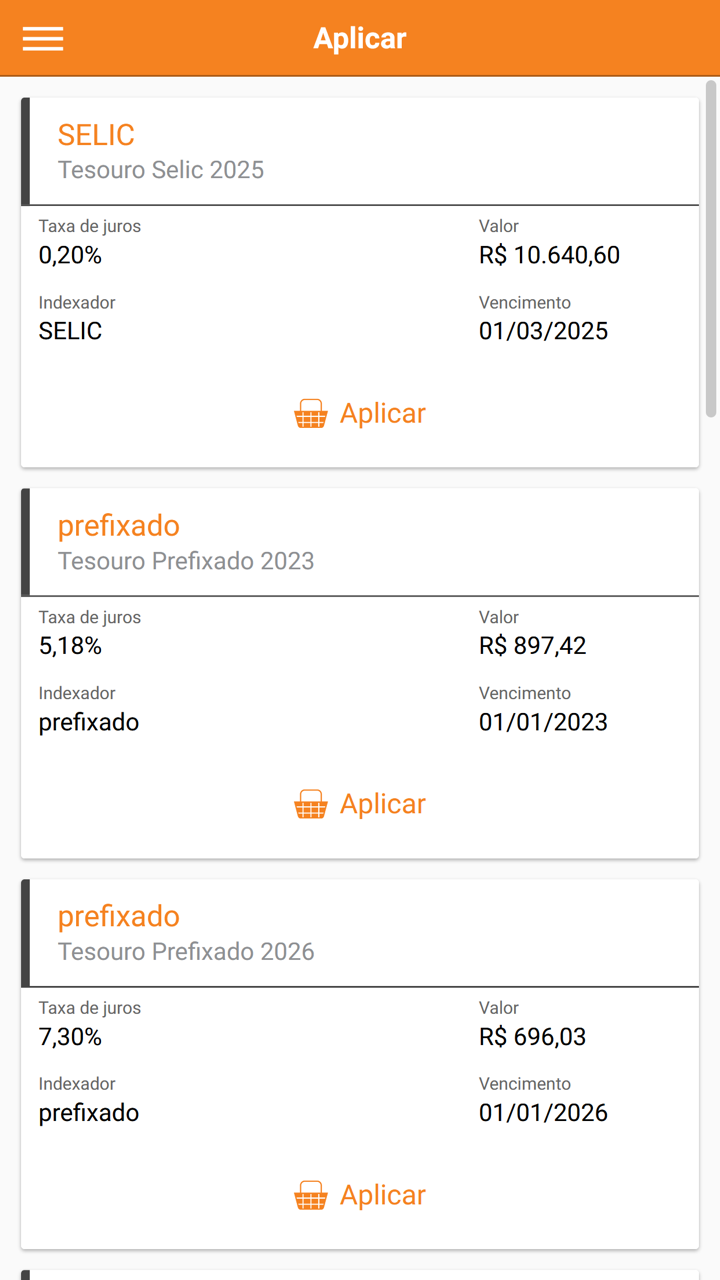Open the hamburger navigation menu
This screenshot has width=720, height=1280.
pyautogui.click(x=42, y=38)
